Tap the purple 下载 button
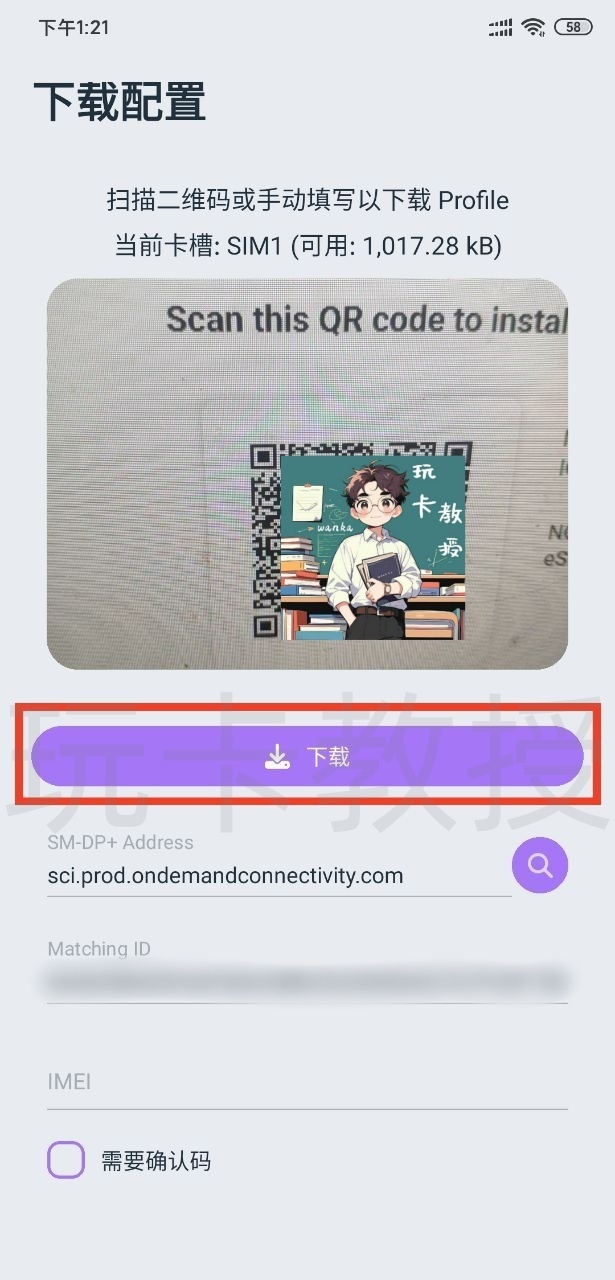 click(307, 756)
